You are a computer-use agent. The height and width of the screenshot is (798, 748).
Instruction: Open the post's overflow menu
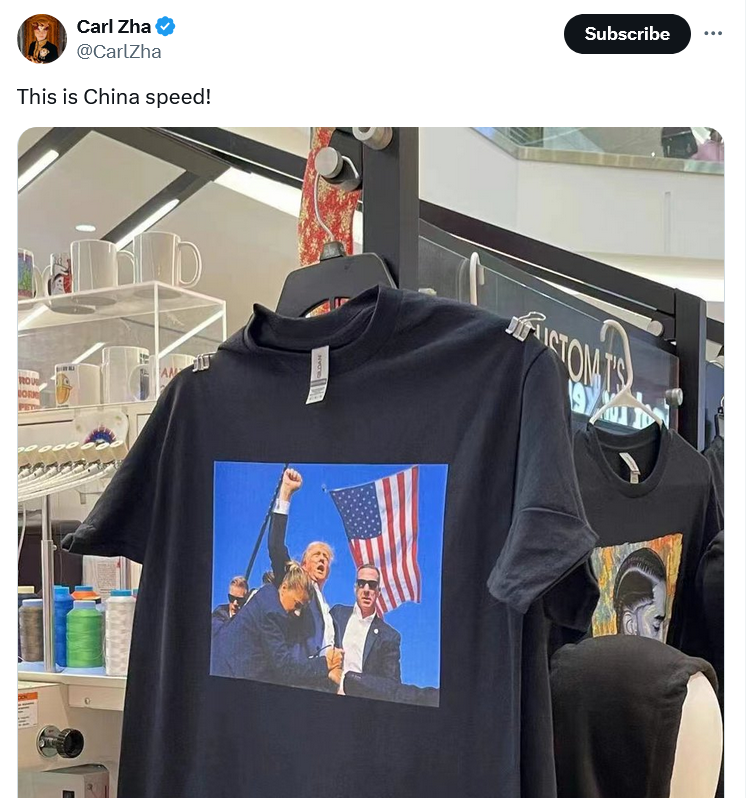(713, 33)
